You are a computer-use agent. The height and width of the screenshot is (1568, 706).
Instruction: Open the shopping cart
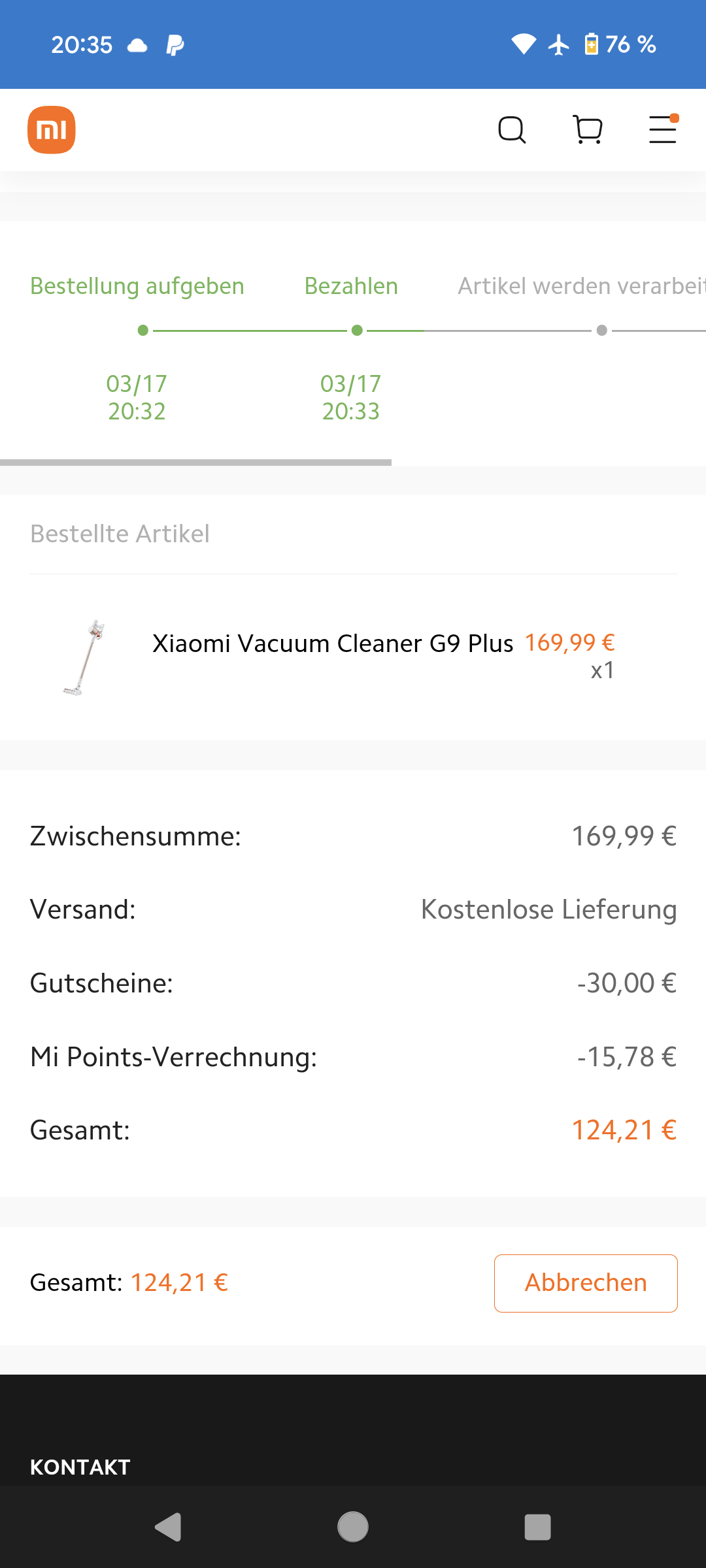pos(588,129)
